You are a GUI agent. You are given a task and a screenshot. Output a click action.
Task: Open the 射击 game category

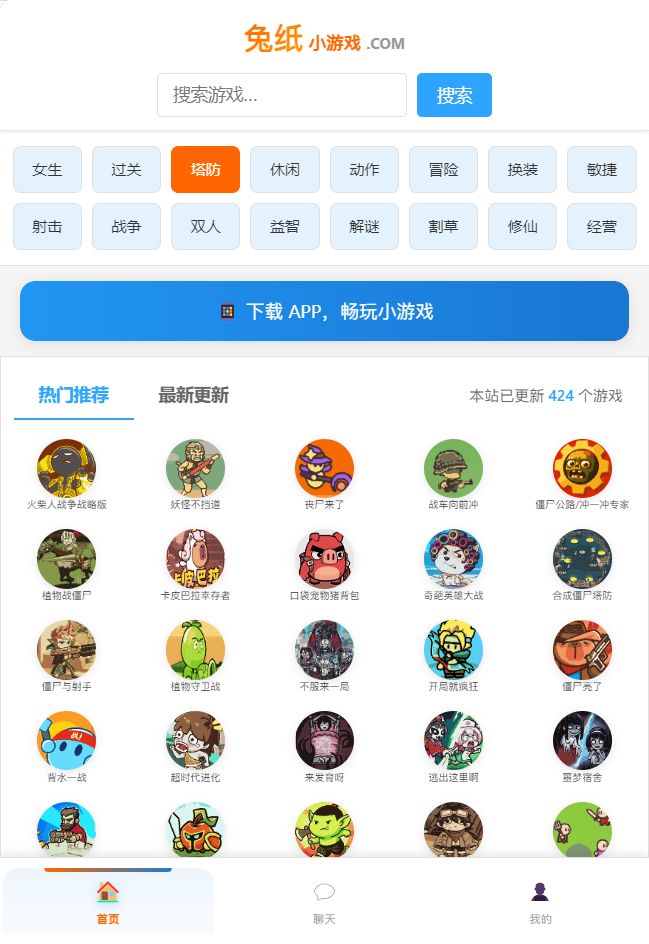(x=47, y=226)
